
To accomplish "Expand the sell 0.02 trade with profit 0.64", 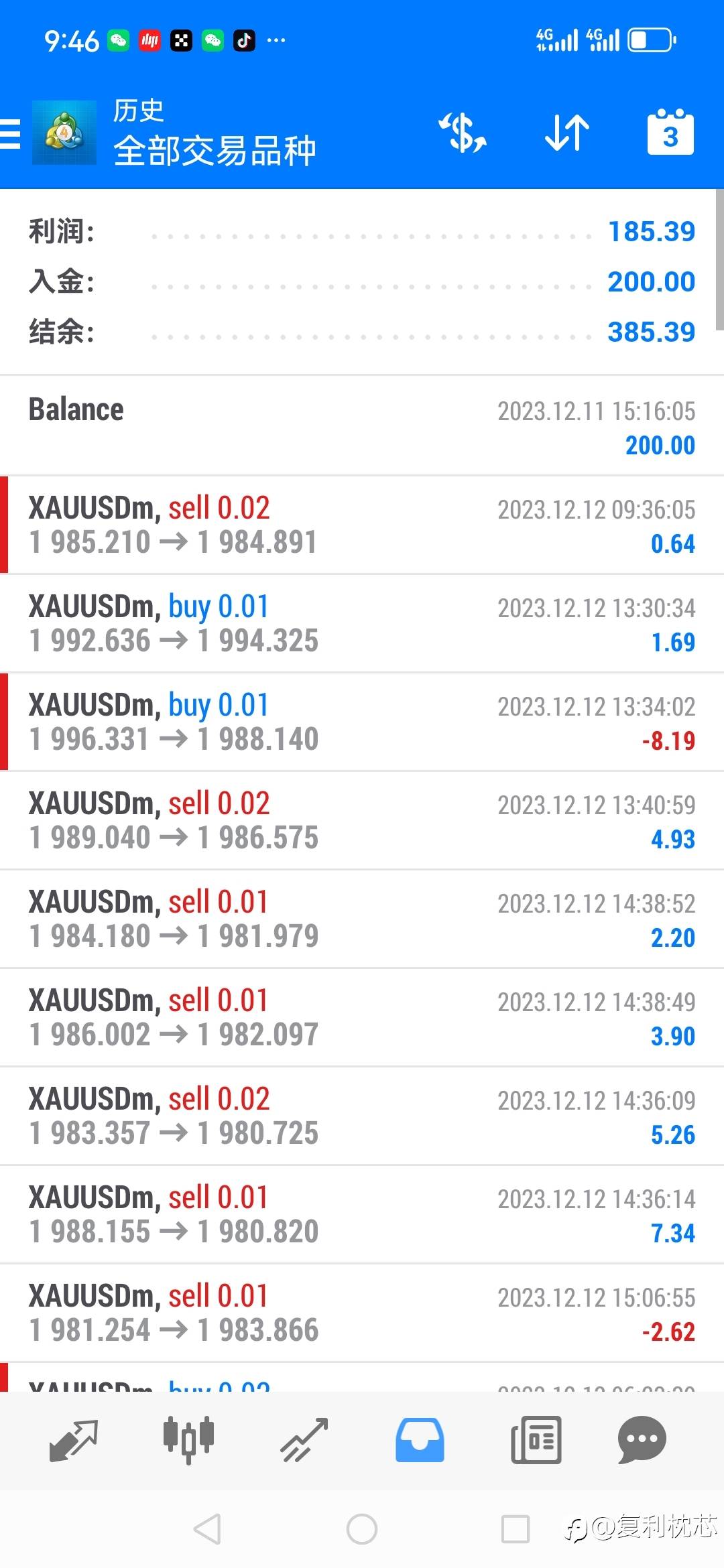I will click(x=362, y=525).
